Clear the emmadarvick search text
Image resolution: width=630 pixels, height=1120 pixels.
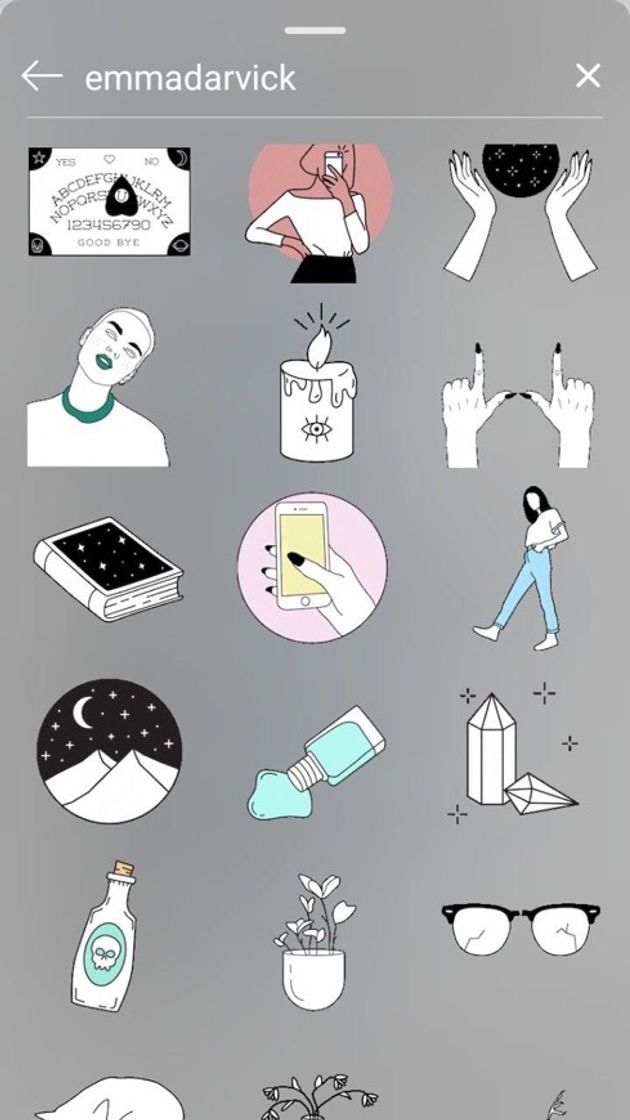tap(588, 76)
